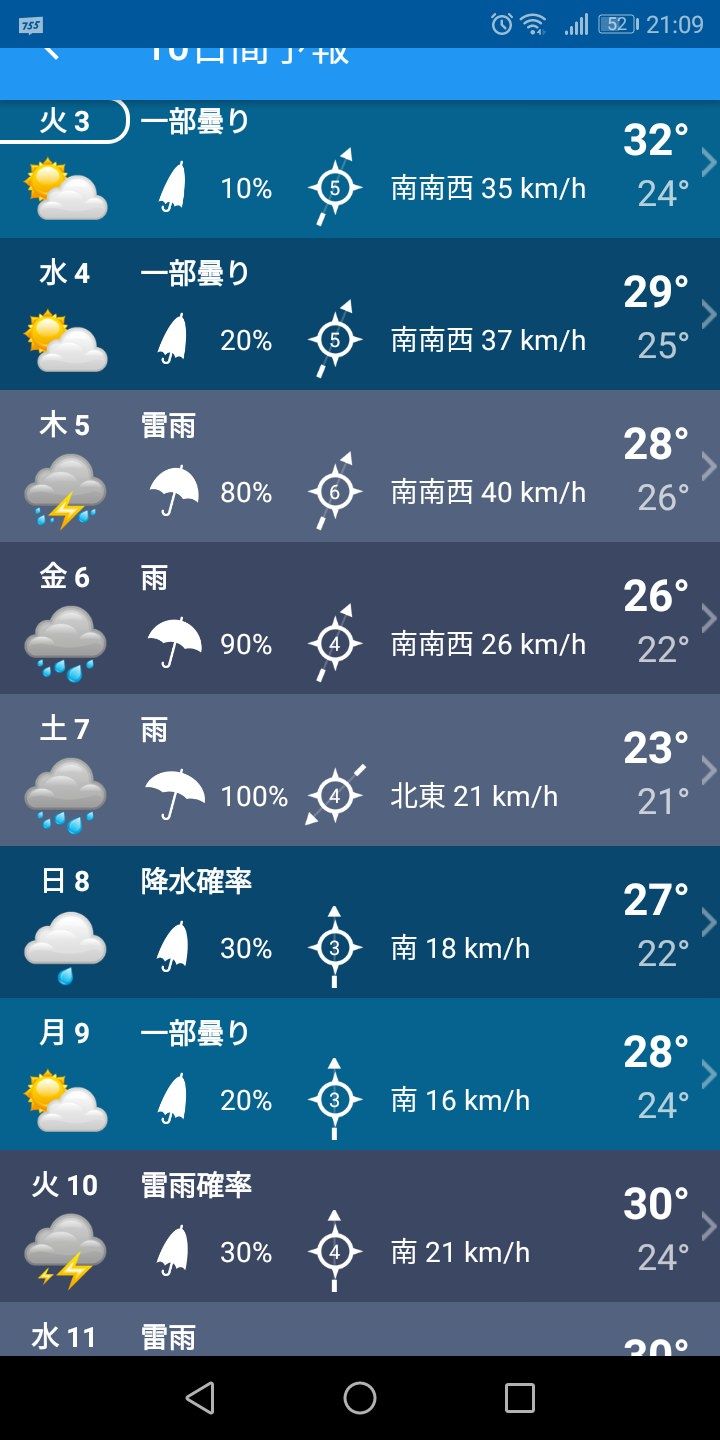
Task: Expand the 土 7 forecast with 100% rain
Action: click(360, 771)
